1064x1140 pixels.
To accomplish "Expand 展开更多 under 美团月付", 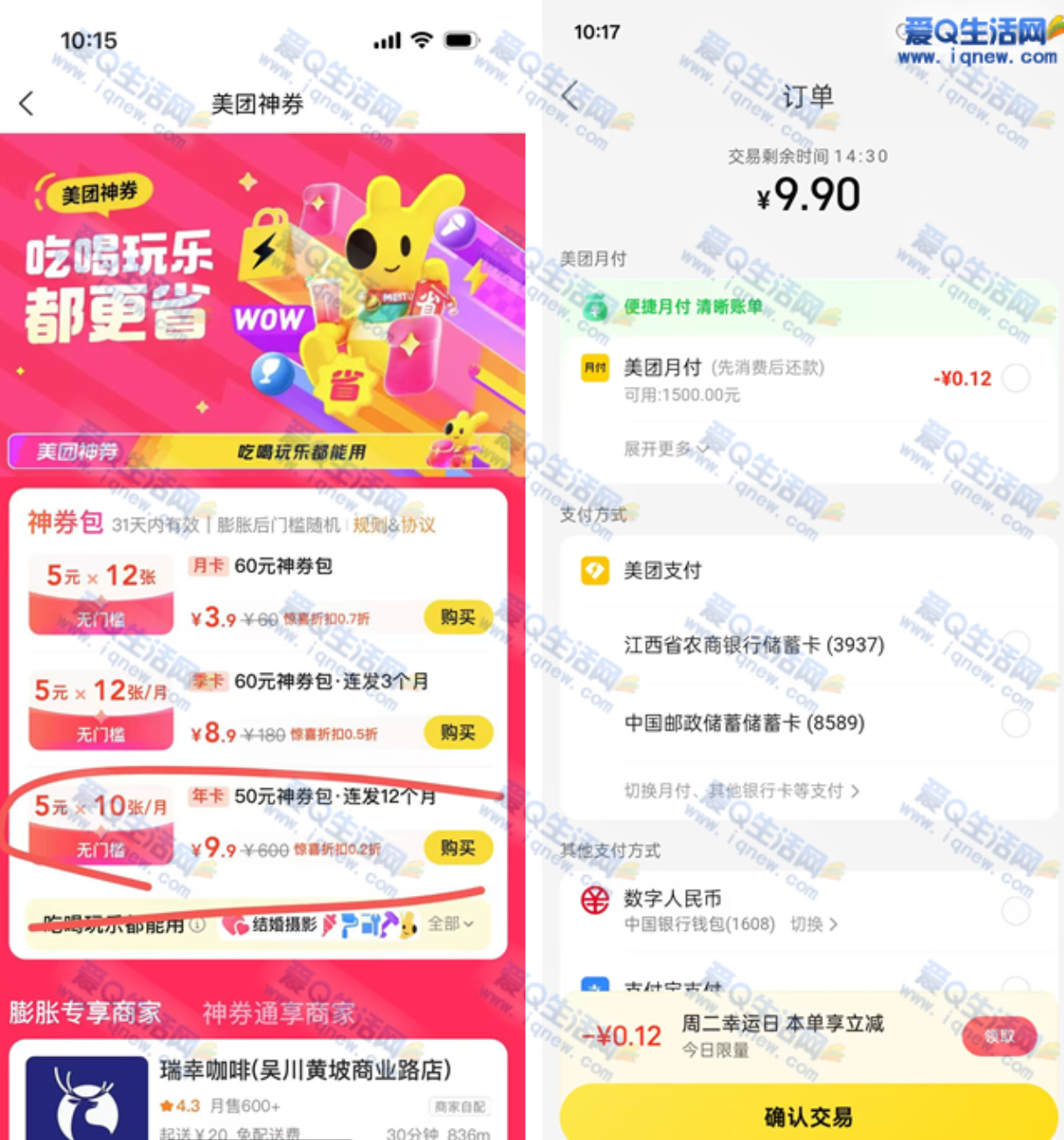I will click(x=665, y=449).
